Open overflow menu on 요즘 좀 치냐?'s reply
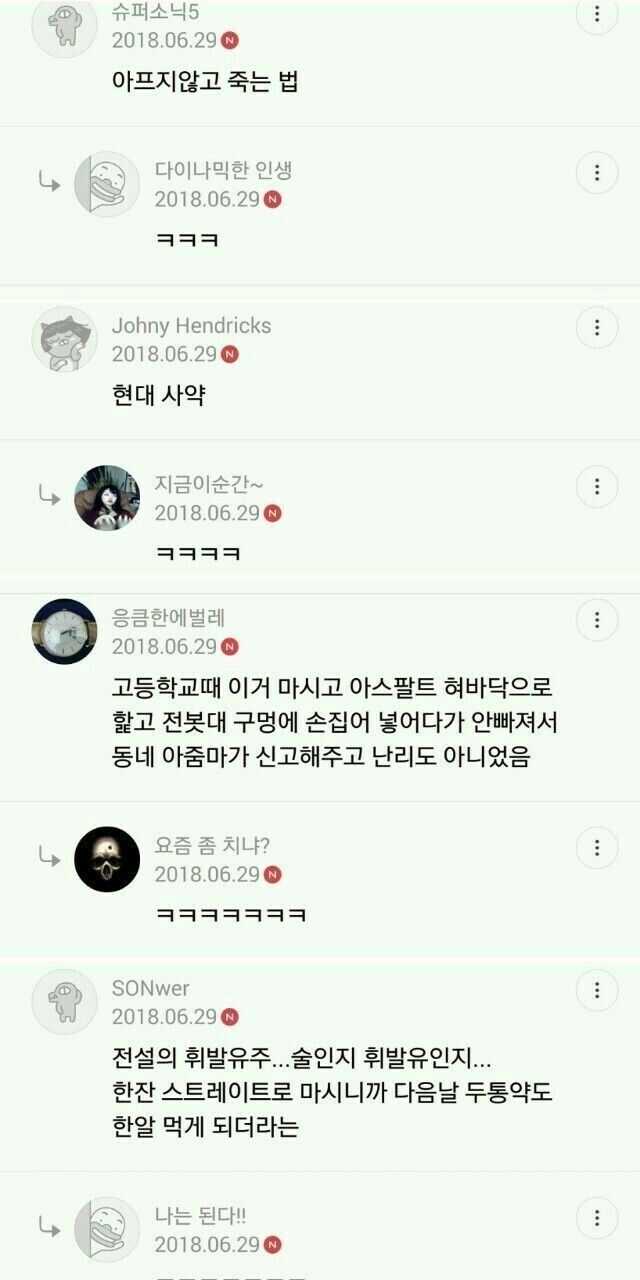The width and height of the screenshot is (640, 1280). tap(597, 847)
